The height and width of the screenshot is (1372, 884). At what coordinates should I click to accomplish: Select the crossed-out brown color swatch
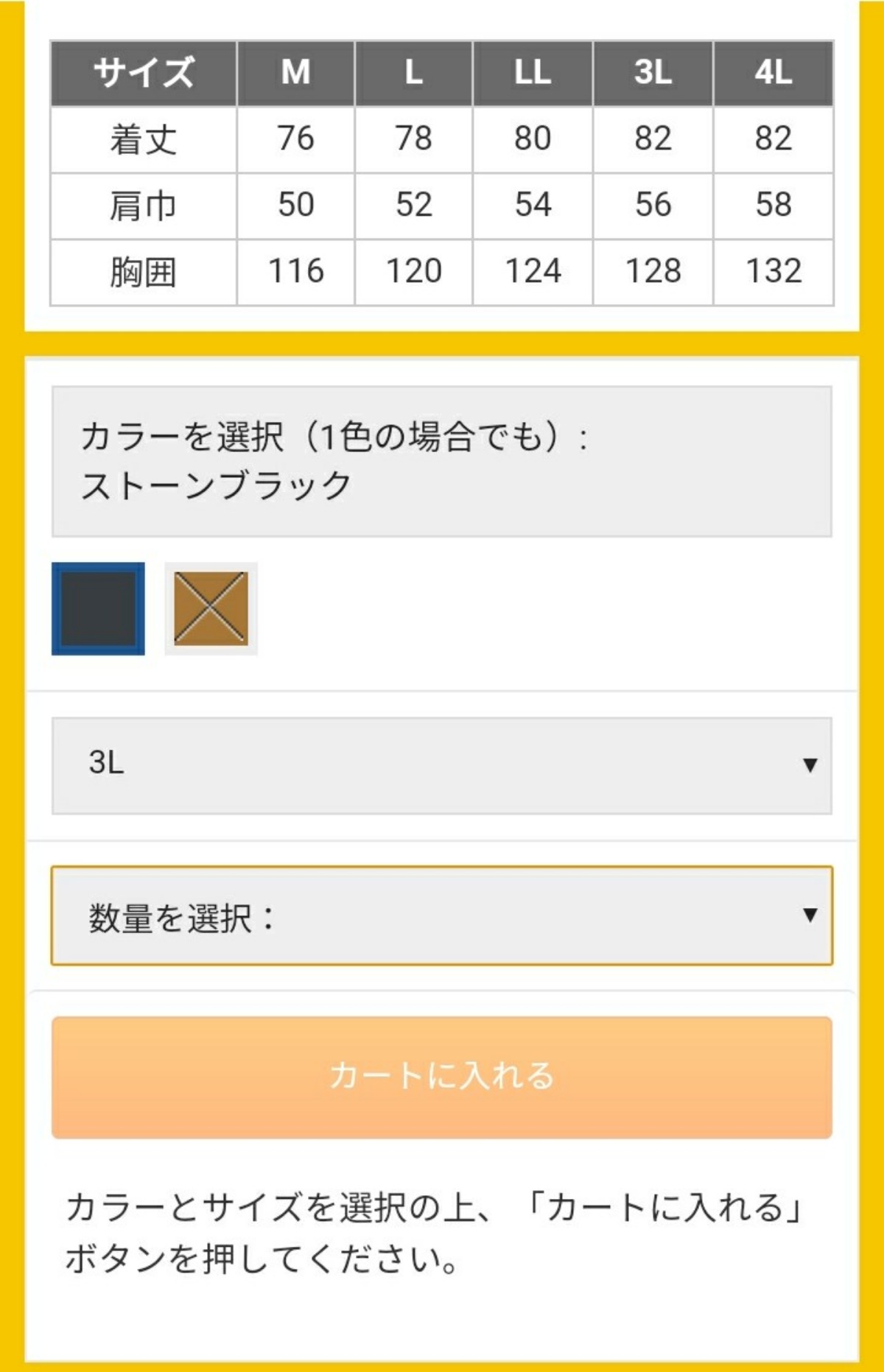(211, 608)
